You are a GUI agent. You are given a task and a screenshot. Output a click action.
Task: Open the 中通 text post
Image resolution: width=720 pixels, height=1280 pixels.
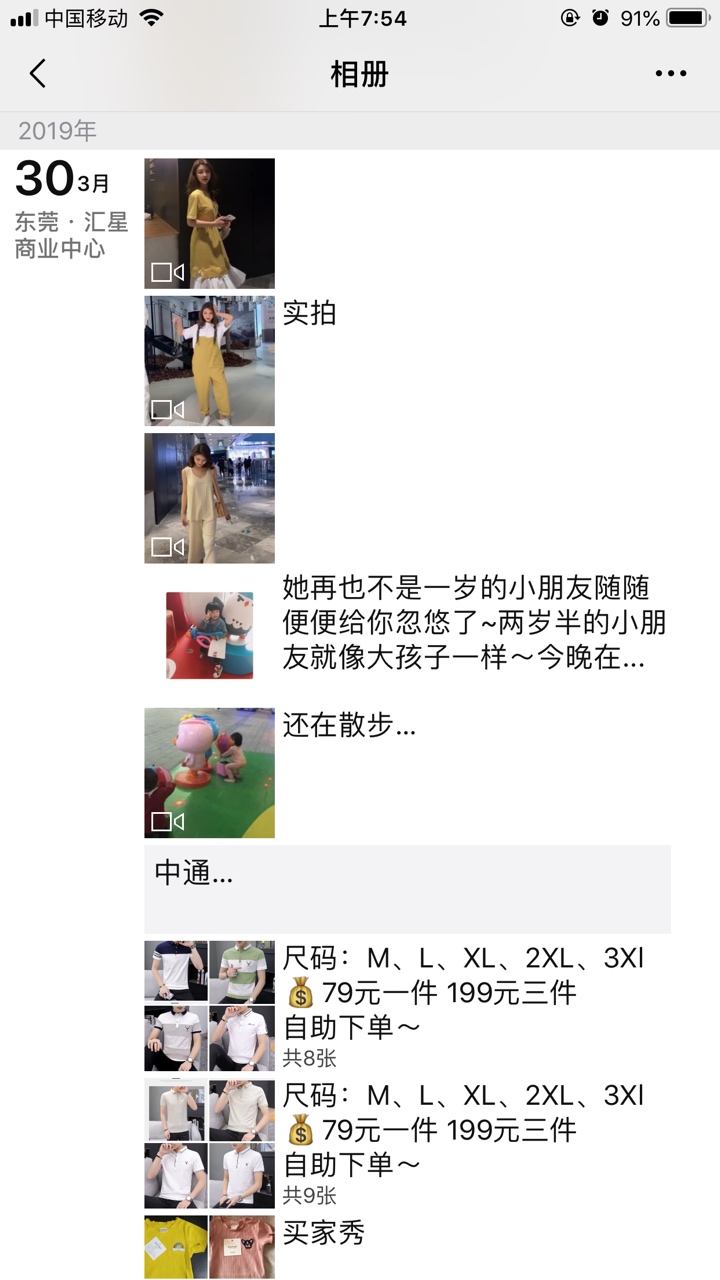click(407, 888)
